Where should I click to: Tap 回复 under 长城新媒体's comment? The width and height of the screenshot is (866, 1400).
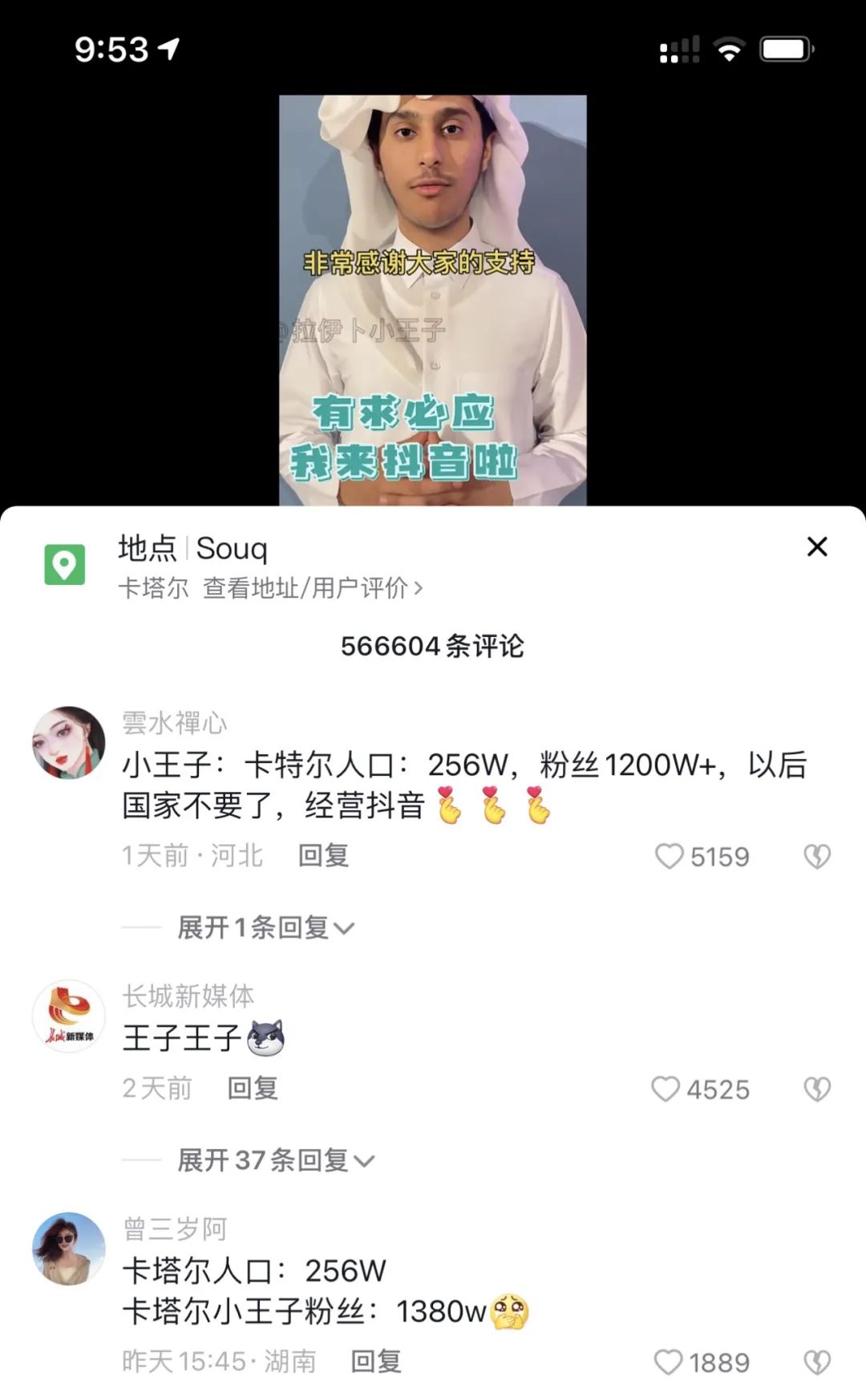[x=253, y=1090]
